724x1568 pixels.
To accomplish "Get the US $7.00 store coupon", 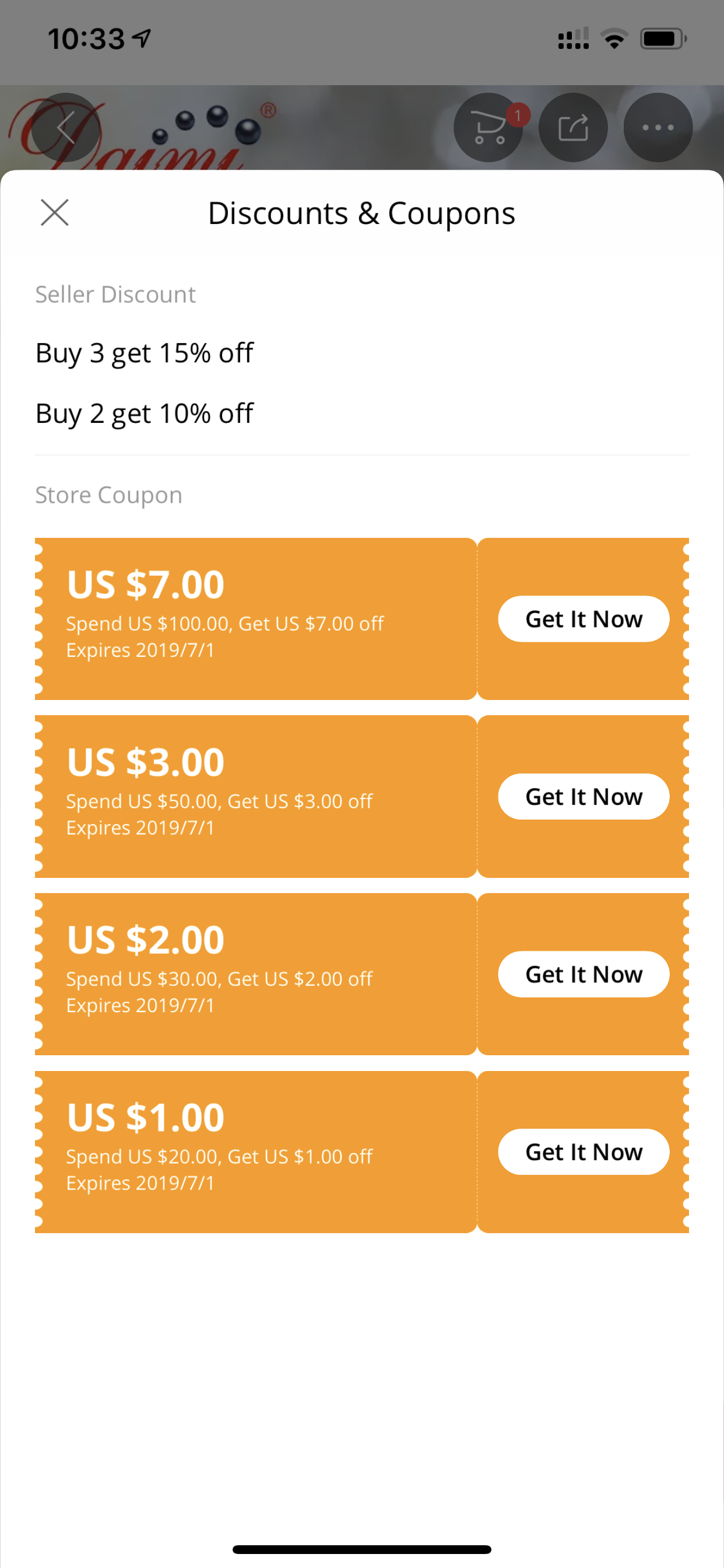I will 584,619.
